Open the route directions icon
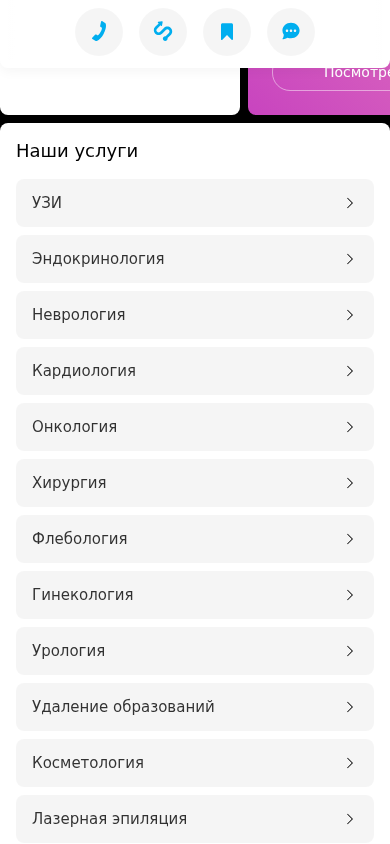This screenshot has height=844, width=390. pos(163,32)
